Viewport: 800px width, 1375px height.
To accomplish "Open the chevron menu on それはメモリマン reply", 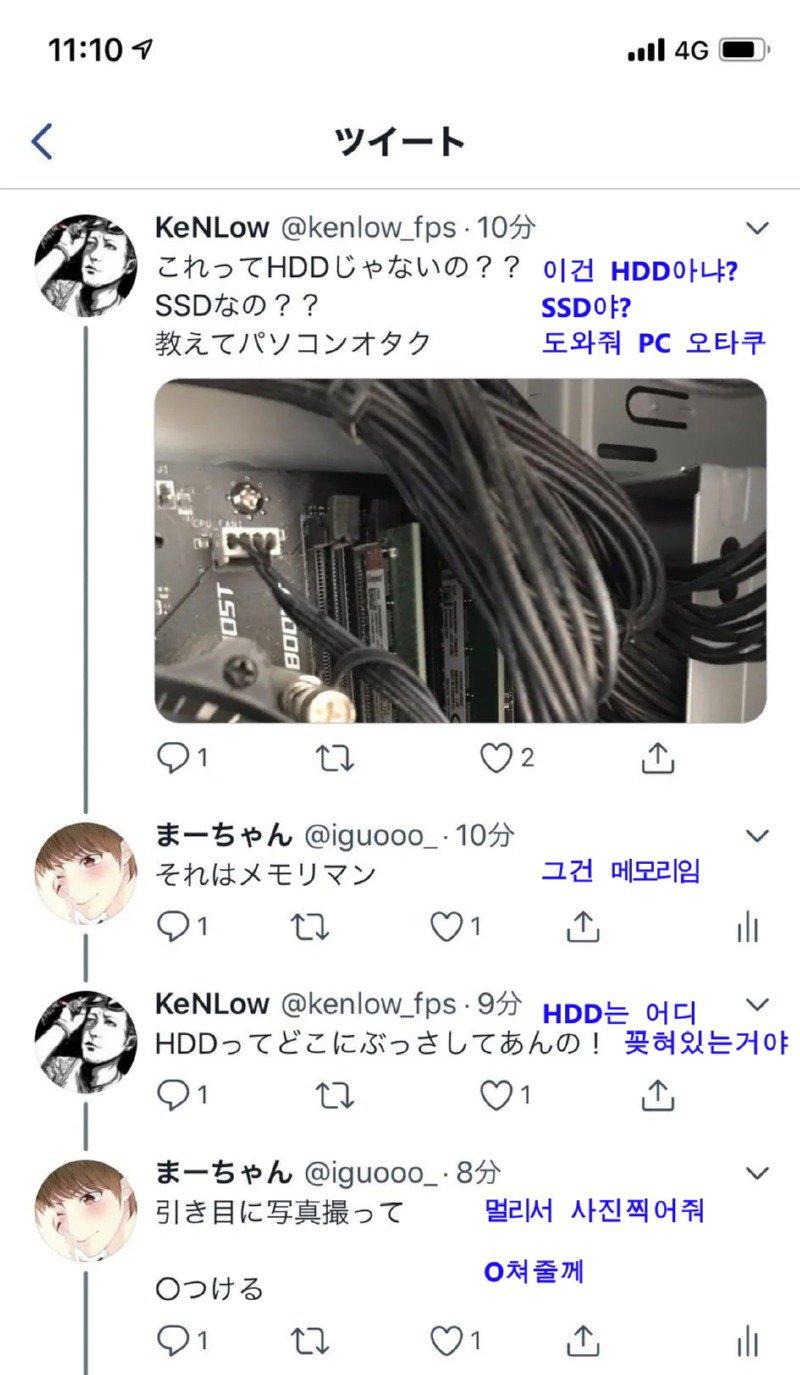I will 758,835.
